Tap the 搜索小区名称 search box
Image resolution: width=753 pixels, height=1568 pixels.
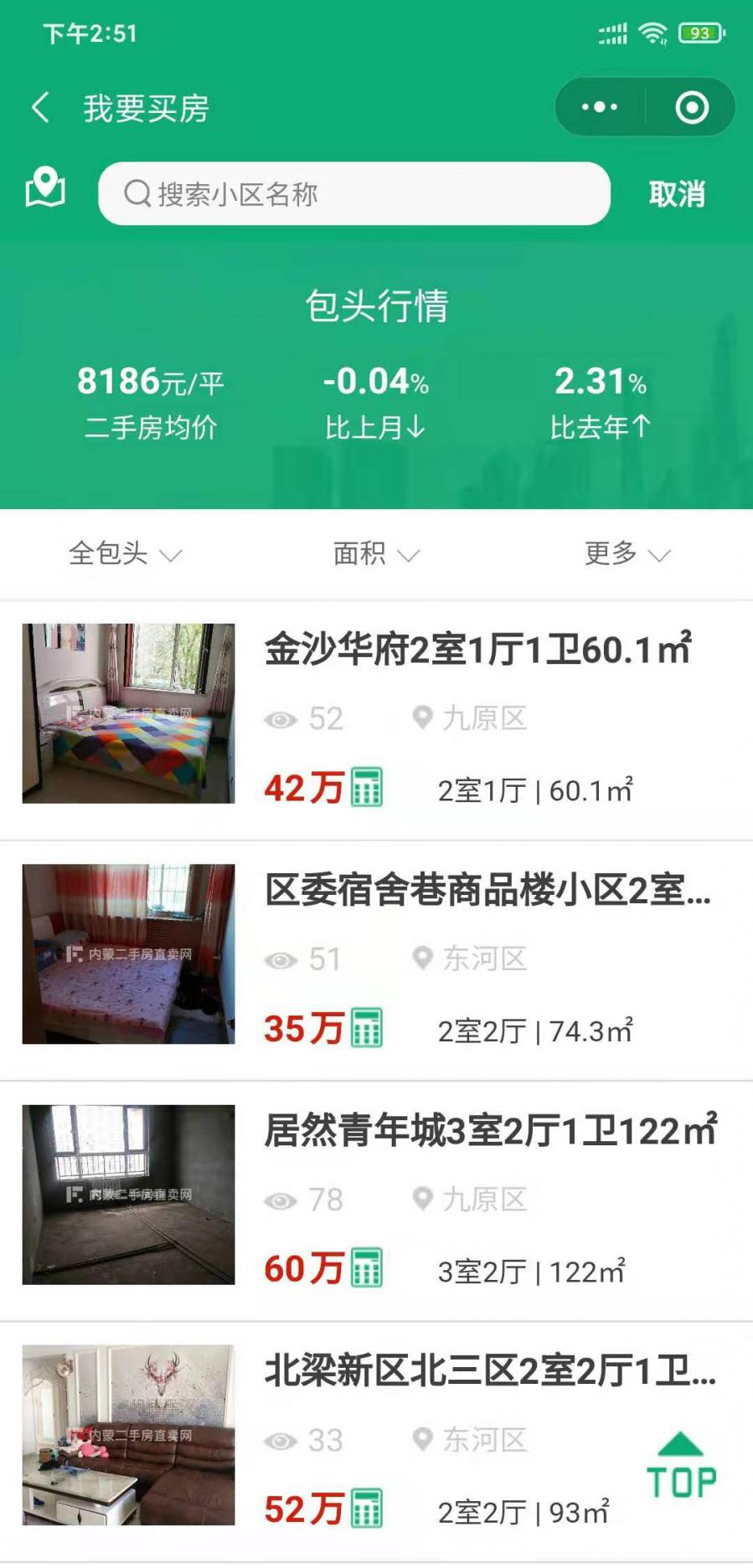point(353,194)
